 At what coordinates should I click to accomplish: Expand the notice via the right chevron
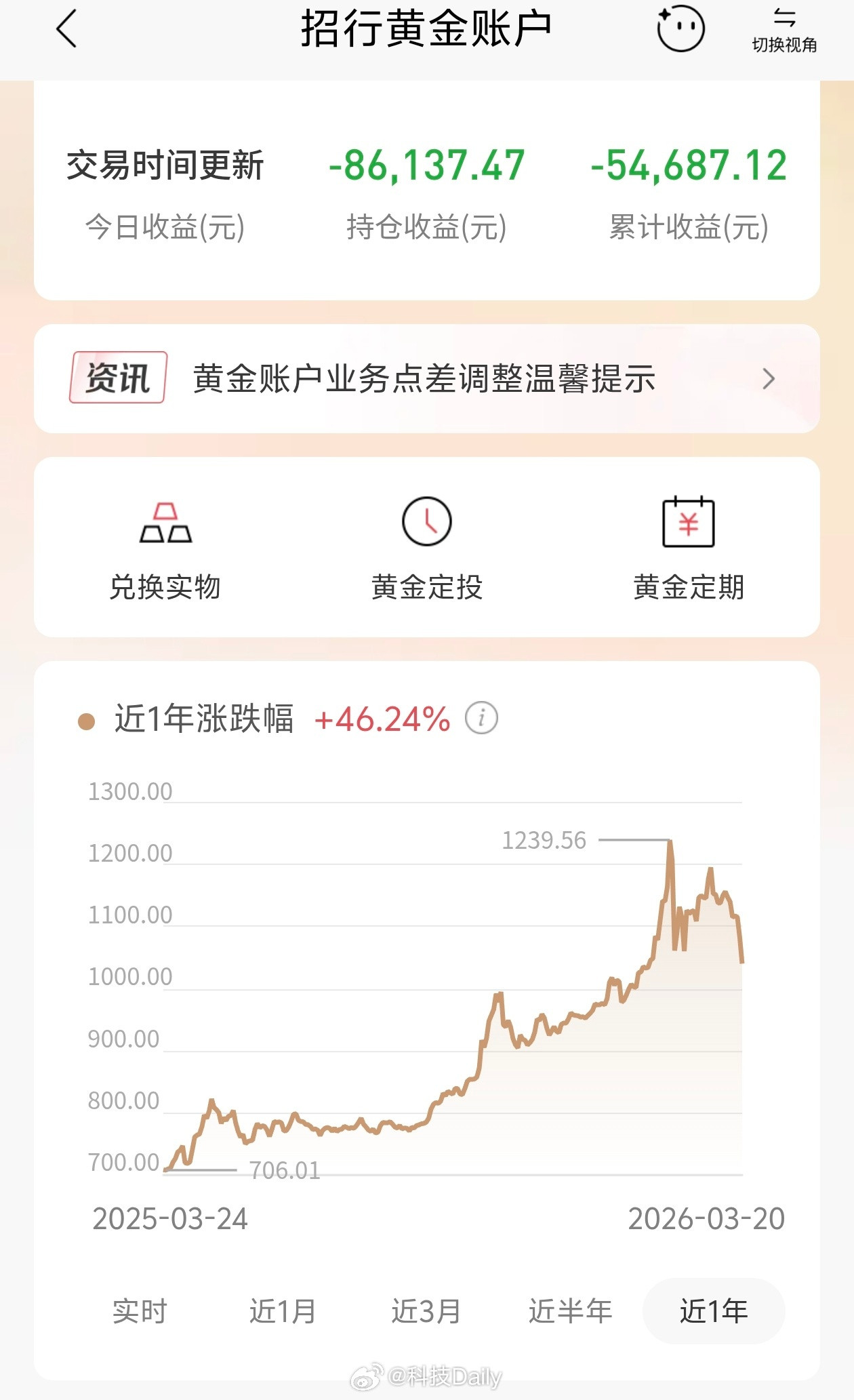(769, 378)
